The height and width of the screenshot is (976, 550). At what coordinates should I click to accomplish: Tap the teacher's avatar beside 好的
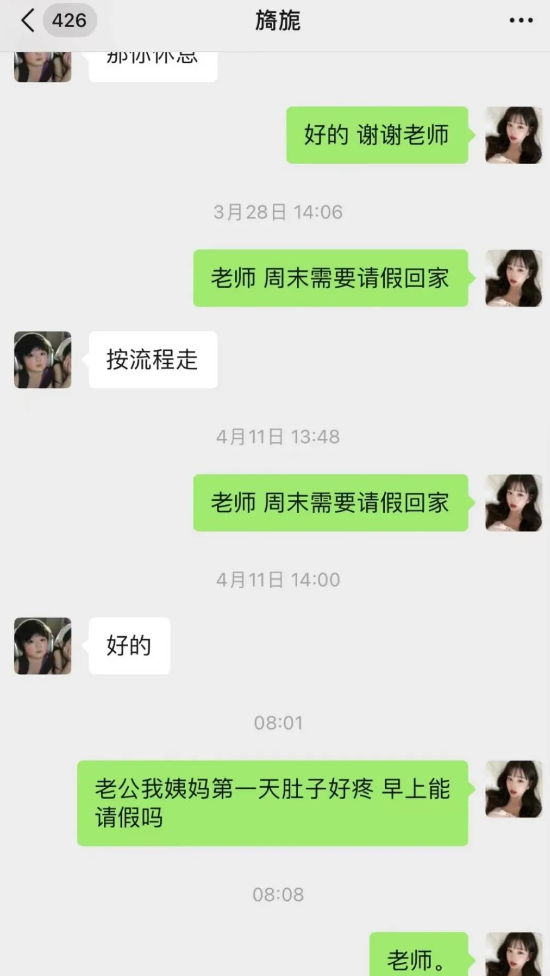point(42,645)
